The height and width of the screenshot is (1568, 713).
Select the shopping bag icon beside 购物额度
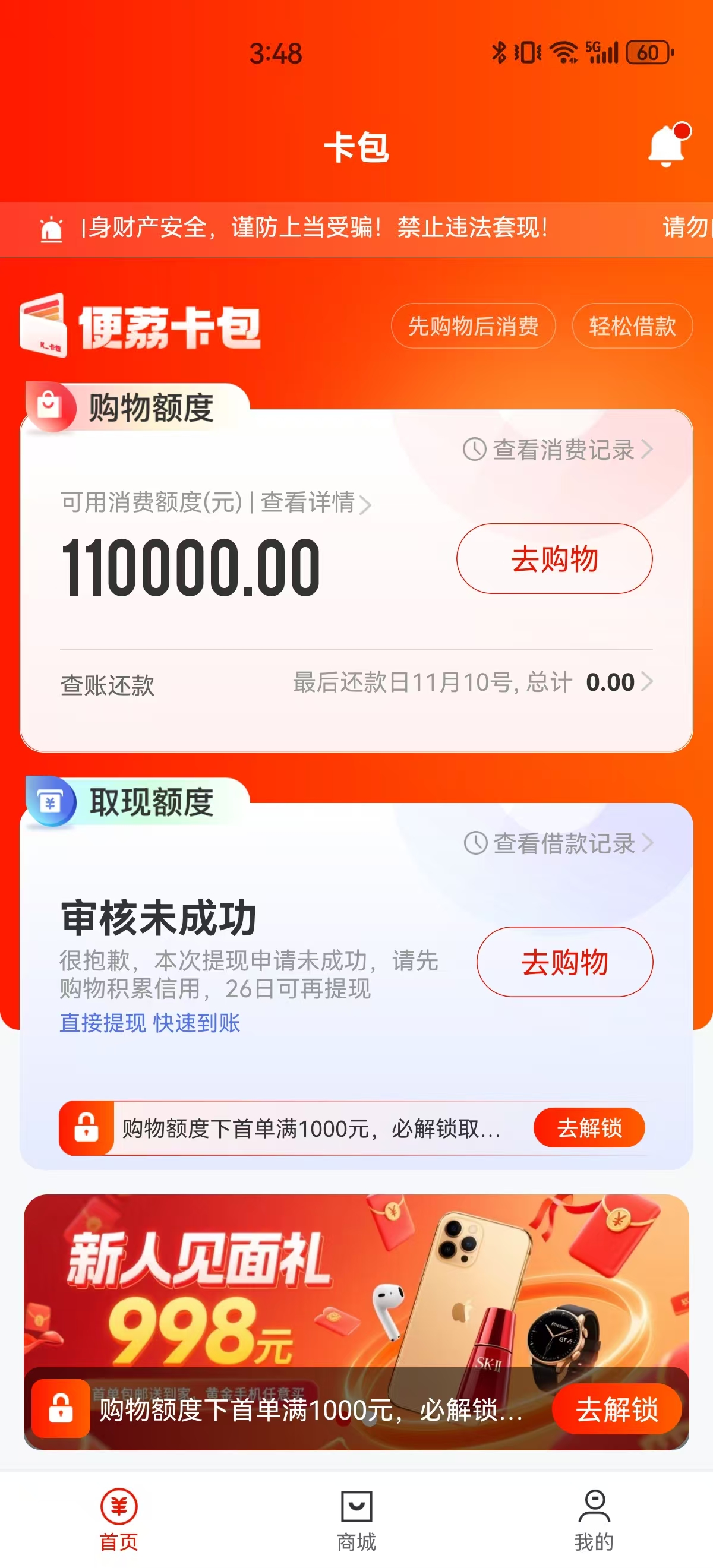click(x=50, y=403)
